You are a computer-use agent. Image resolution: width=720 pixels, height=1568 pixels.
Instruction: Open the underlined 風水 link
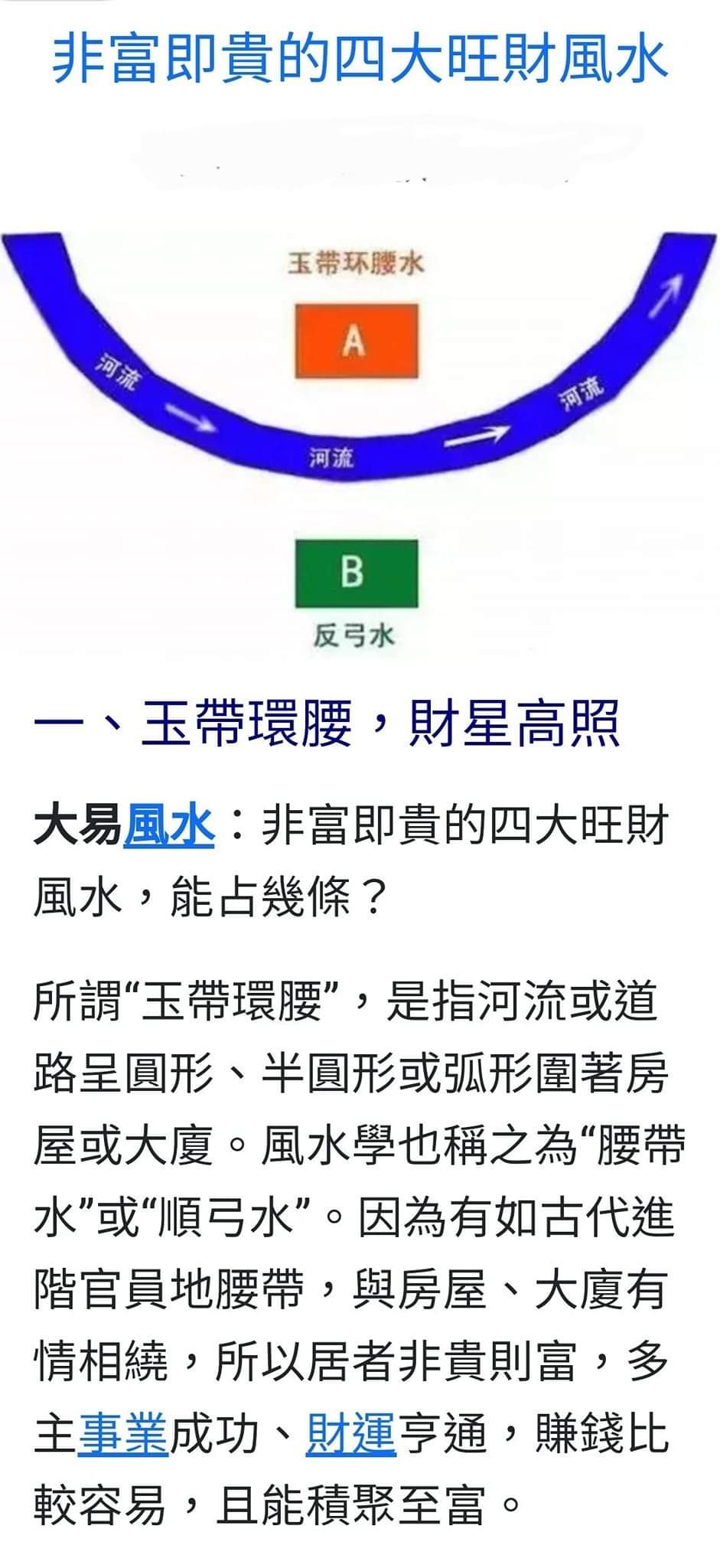click(x=169, y=827)
